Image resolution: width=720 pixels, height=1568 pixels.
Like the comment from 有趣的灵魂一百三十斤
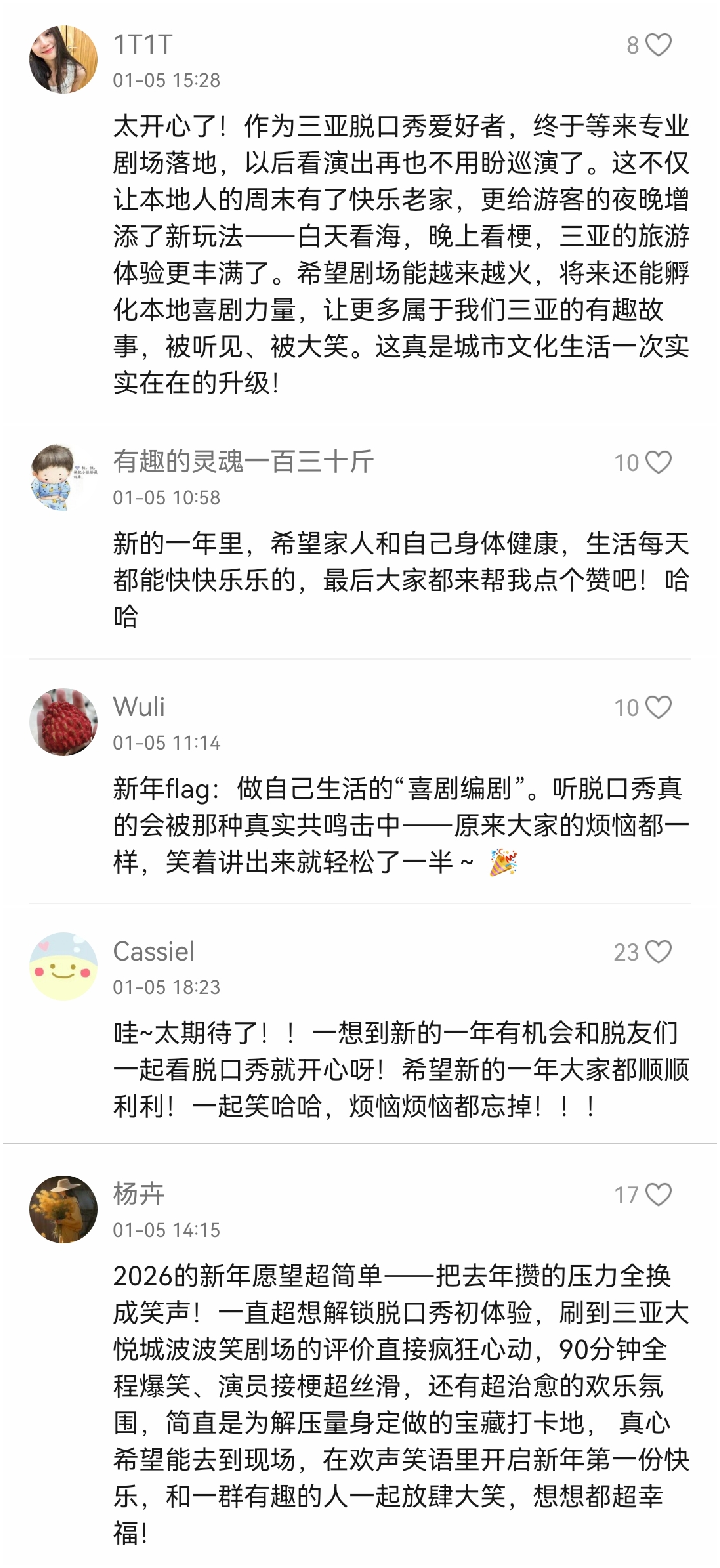pos(658,462)
